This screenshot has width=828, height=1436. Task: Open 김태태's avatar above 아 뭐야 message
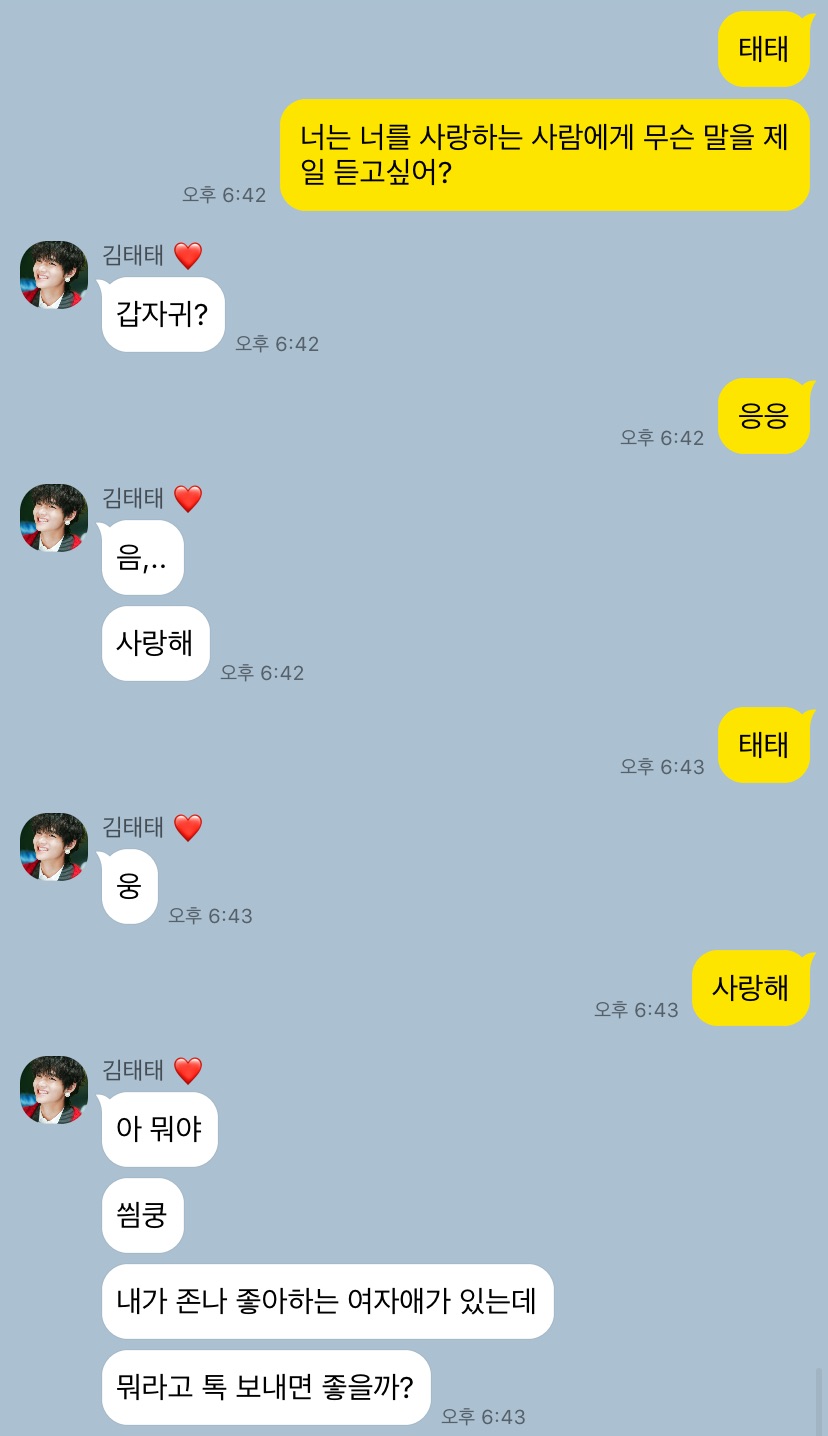54,1090
